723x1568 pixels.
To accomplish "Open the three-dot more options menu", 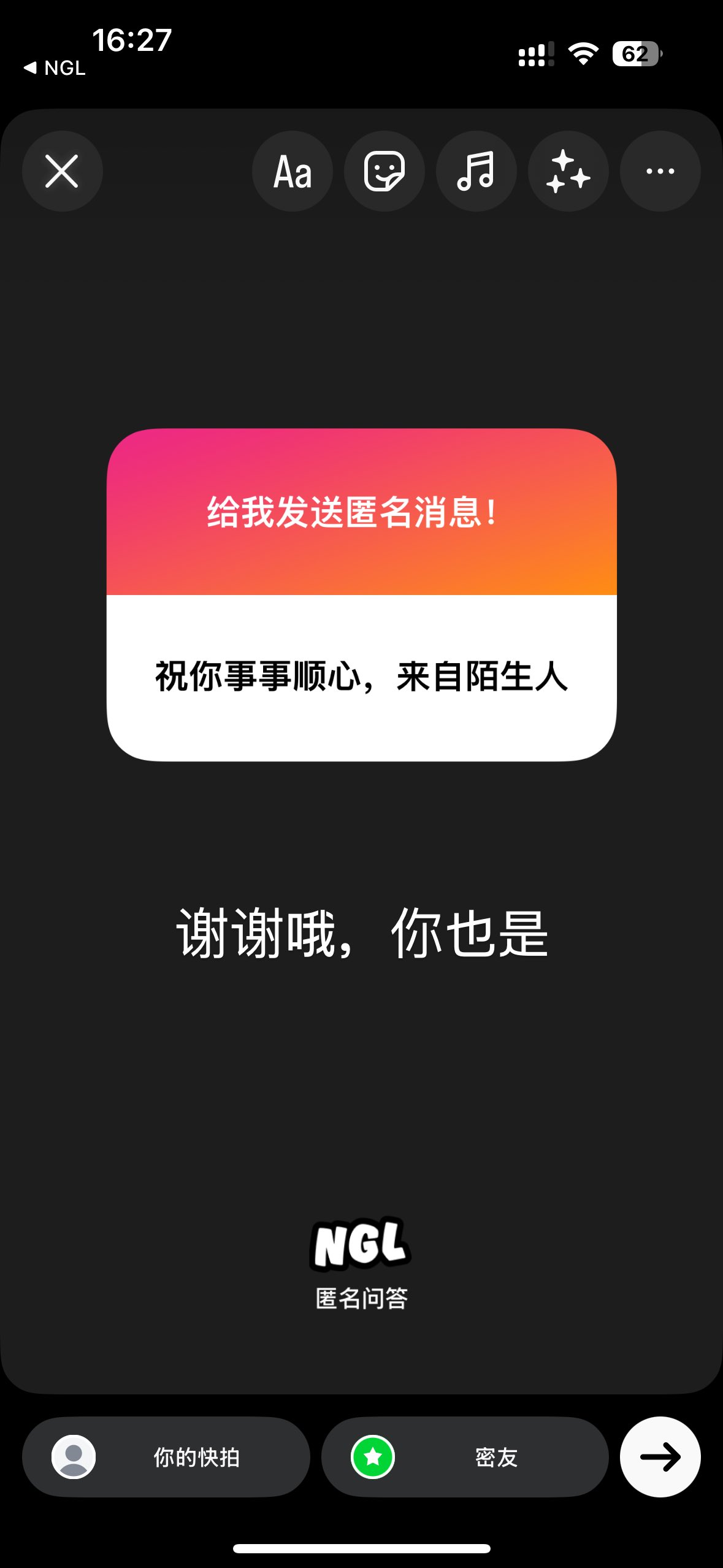I will point(660,171).
